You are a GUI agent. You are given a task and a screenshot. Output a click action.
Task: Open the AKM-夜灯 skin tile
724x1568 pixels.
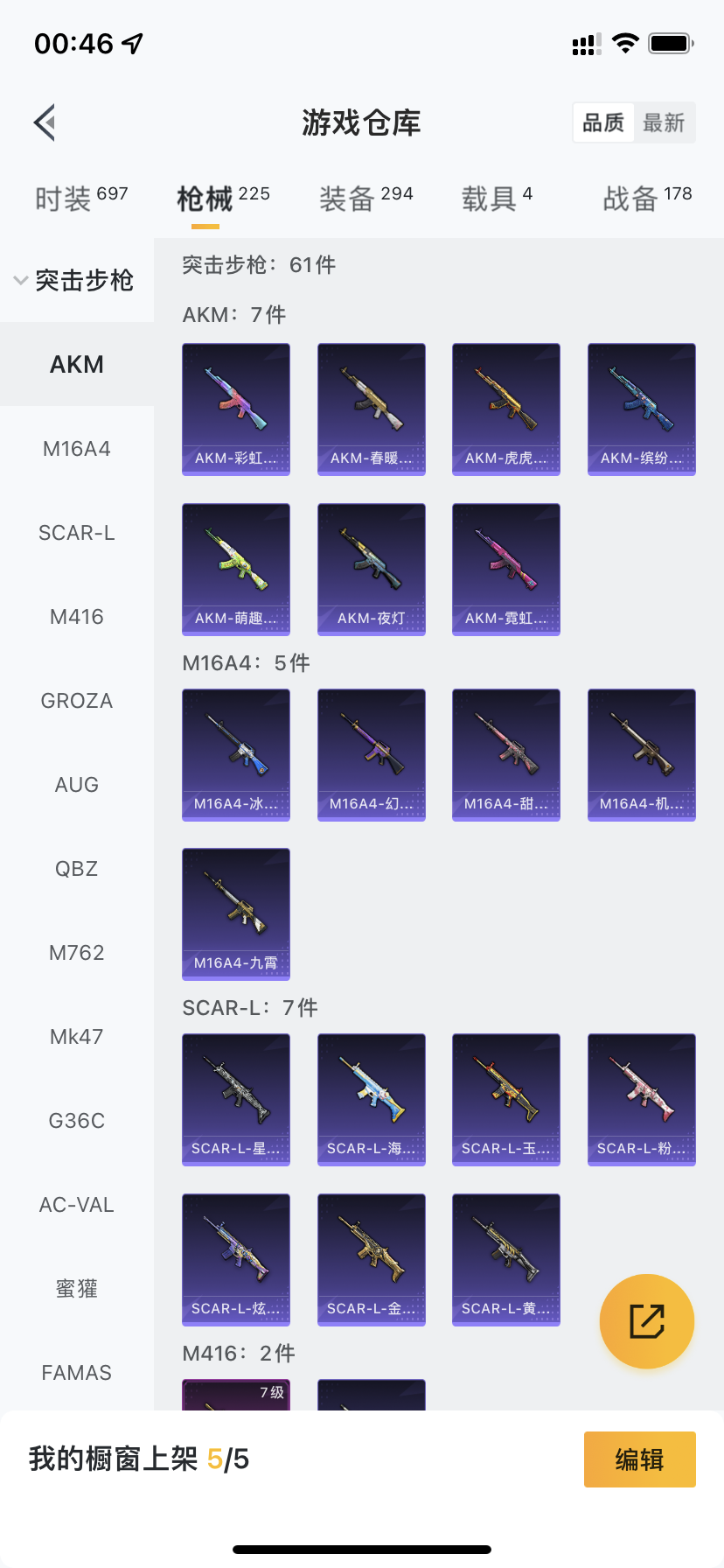tap(371, 570)
